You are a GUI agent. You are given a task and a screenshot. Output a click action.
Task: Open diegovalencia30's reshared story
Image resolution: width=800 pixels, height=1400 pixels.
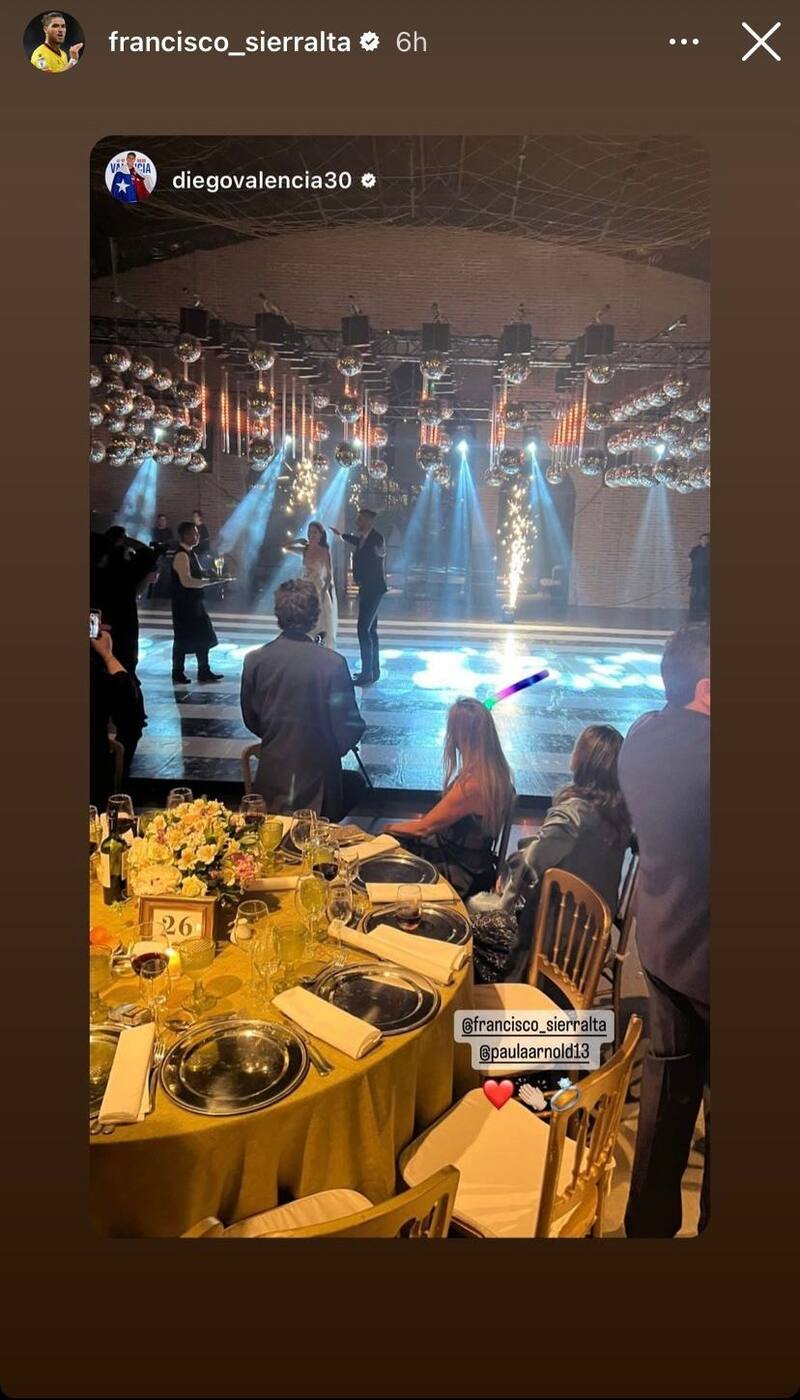[x=262, y=180]
